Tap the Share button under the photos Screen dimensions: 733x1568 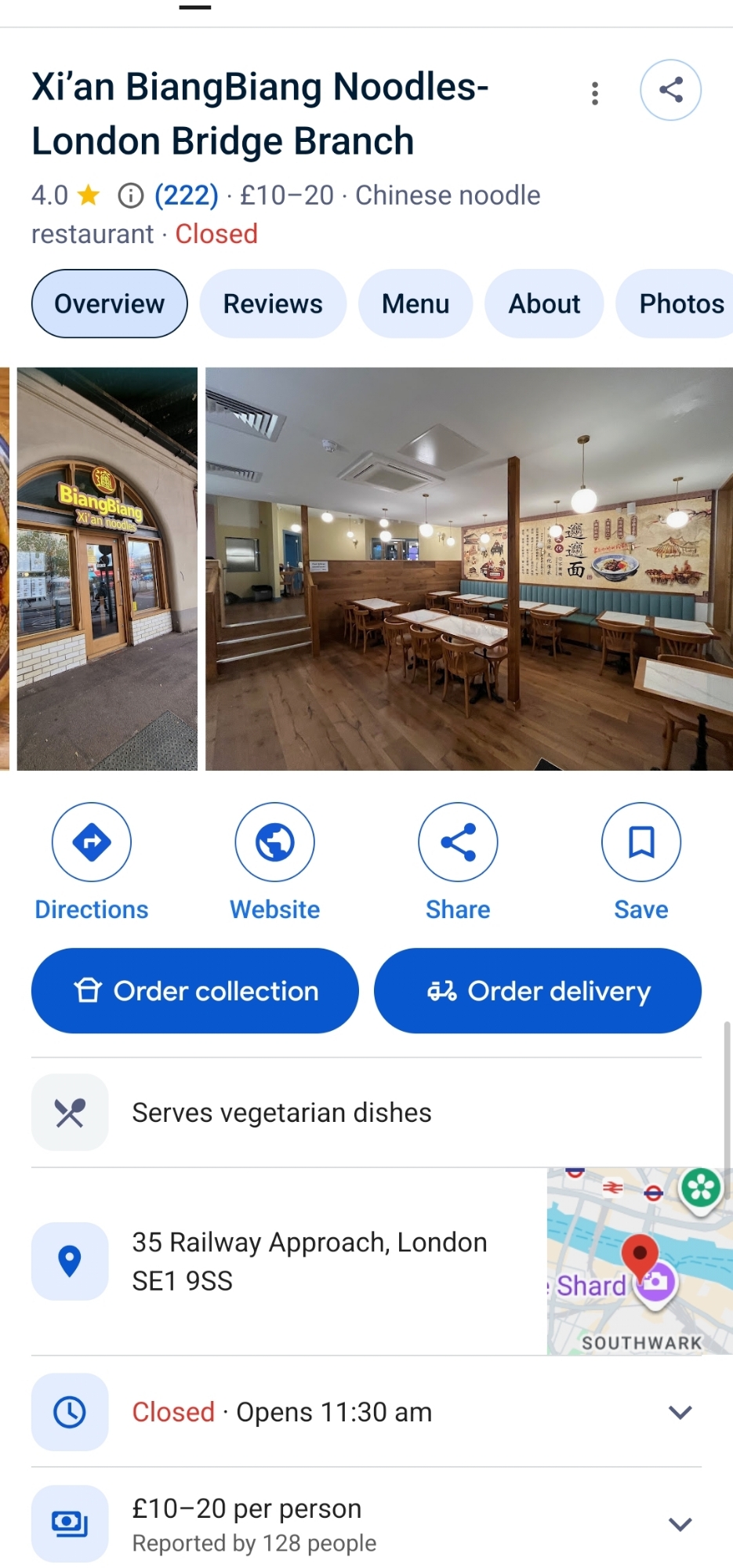[458, 862]
